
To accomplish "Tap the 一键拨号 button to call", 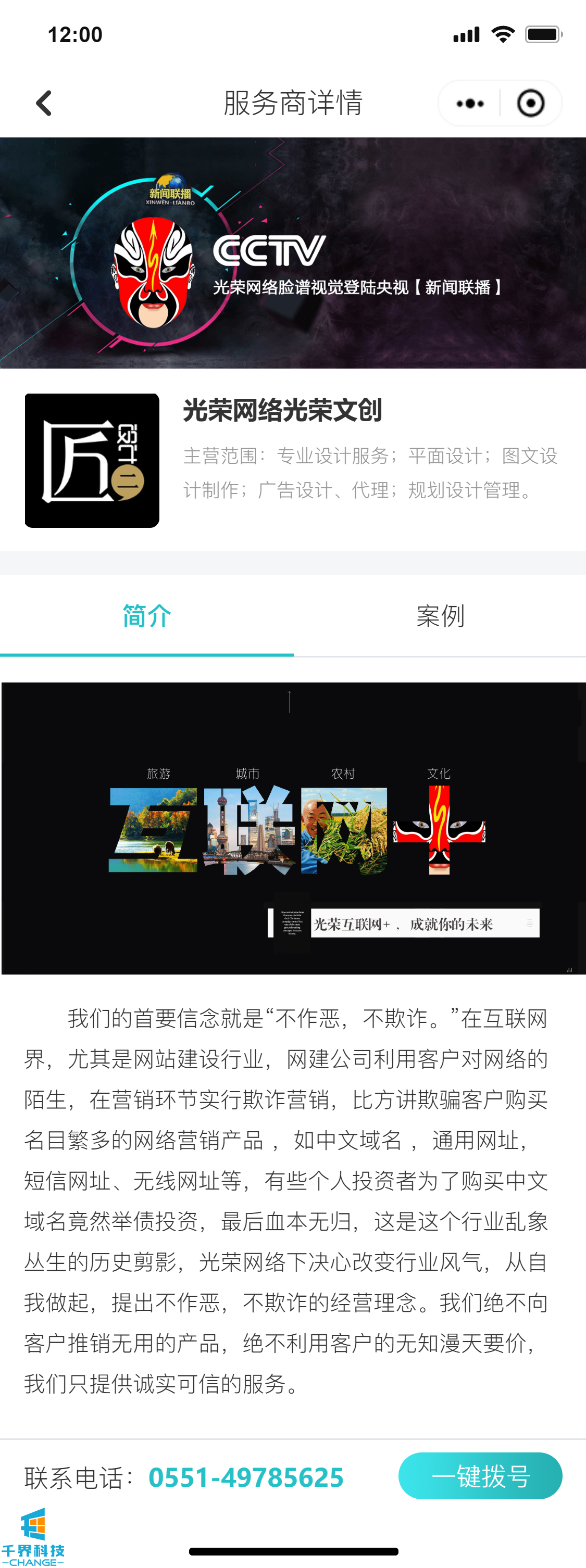I will point(480,1475).
